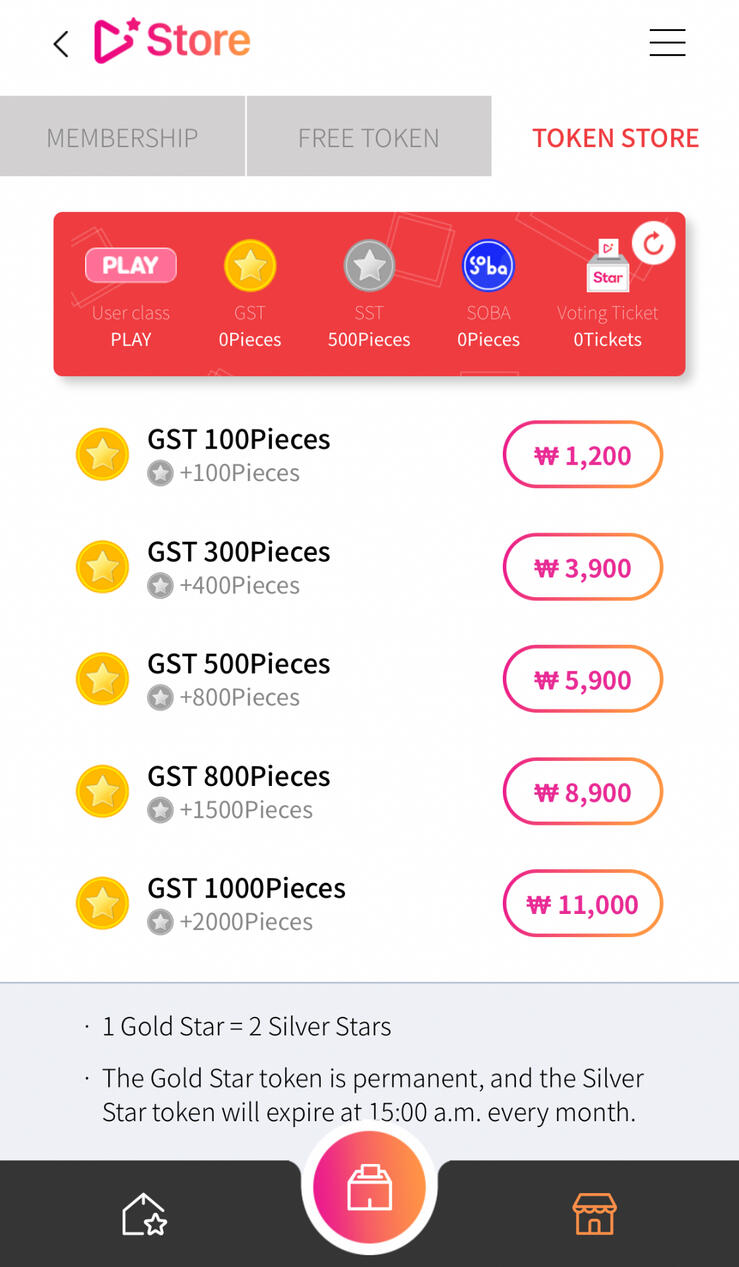The height and width of the screenshot is (1267, 739).
Task: Select the Token Store tab
Action: click(x=615, y=137)
